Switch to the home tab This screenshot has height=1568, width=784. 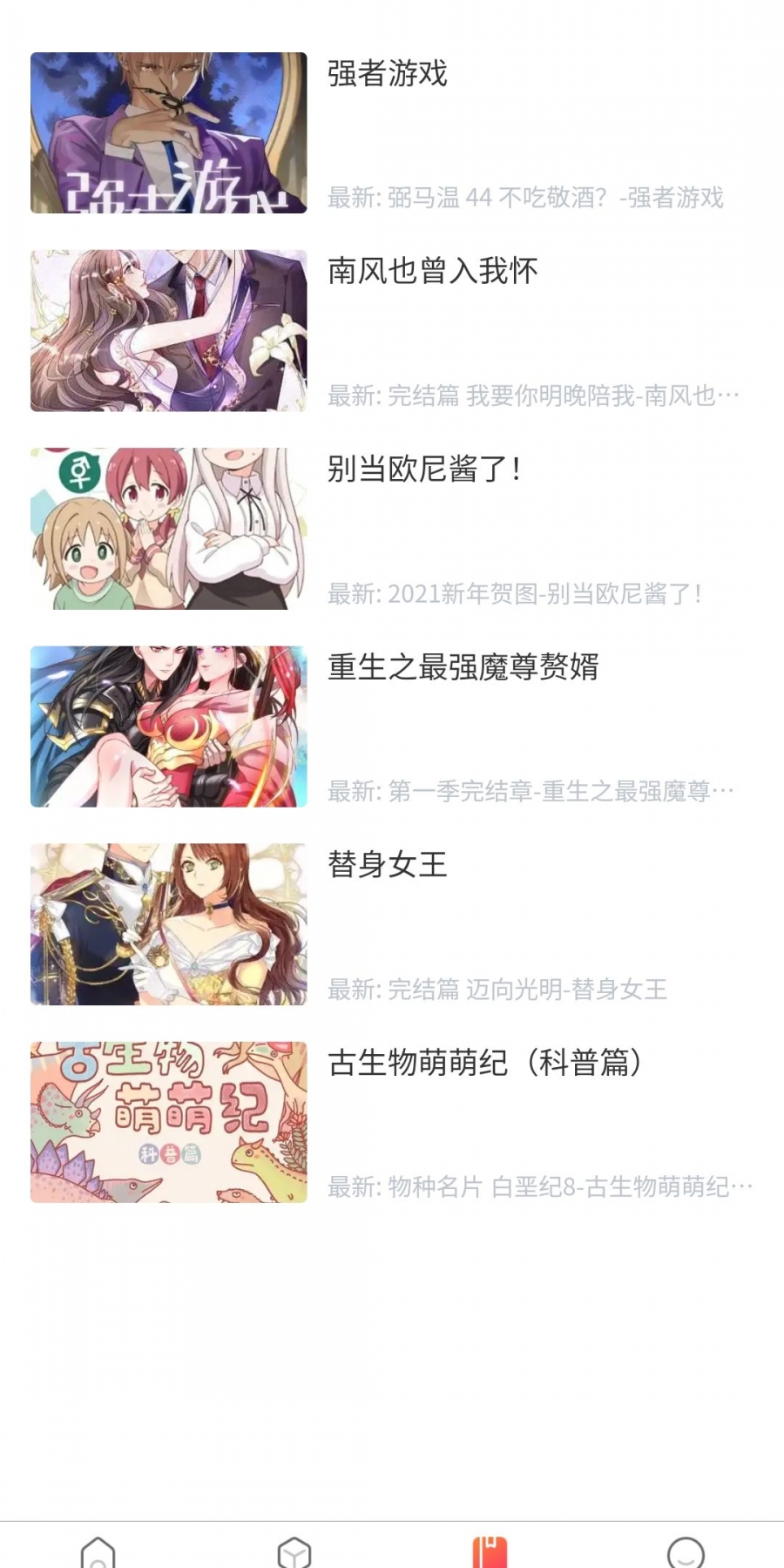[98, 1551]
